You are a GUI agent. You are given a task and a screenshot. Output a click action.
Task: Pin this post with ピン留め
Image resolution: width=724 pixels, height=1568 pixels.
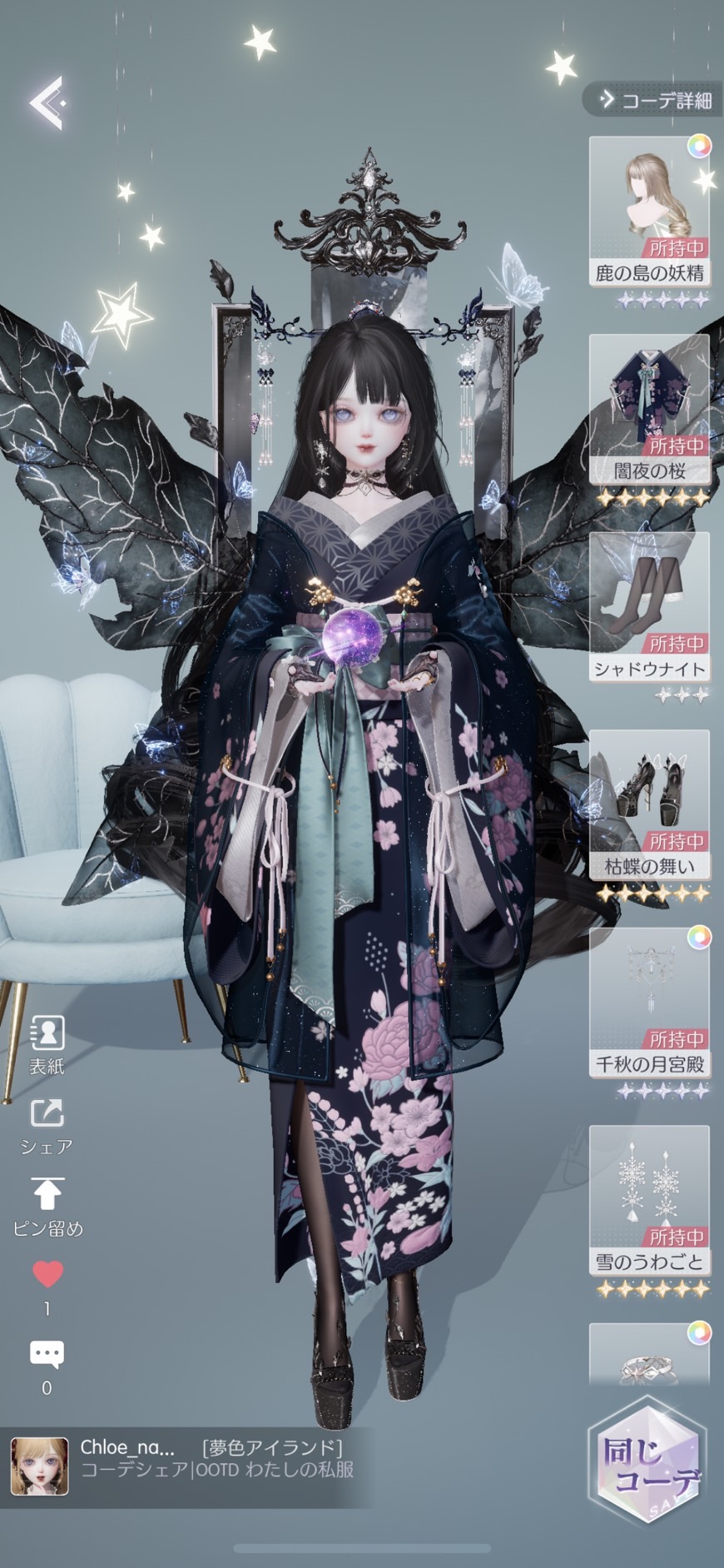pyautogui.click(x=47, y=1206)
